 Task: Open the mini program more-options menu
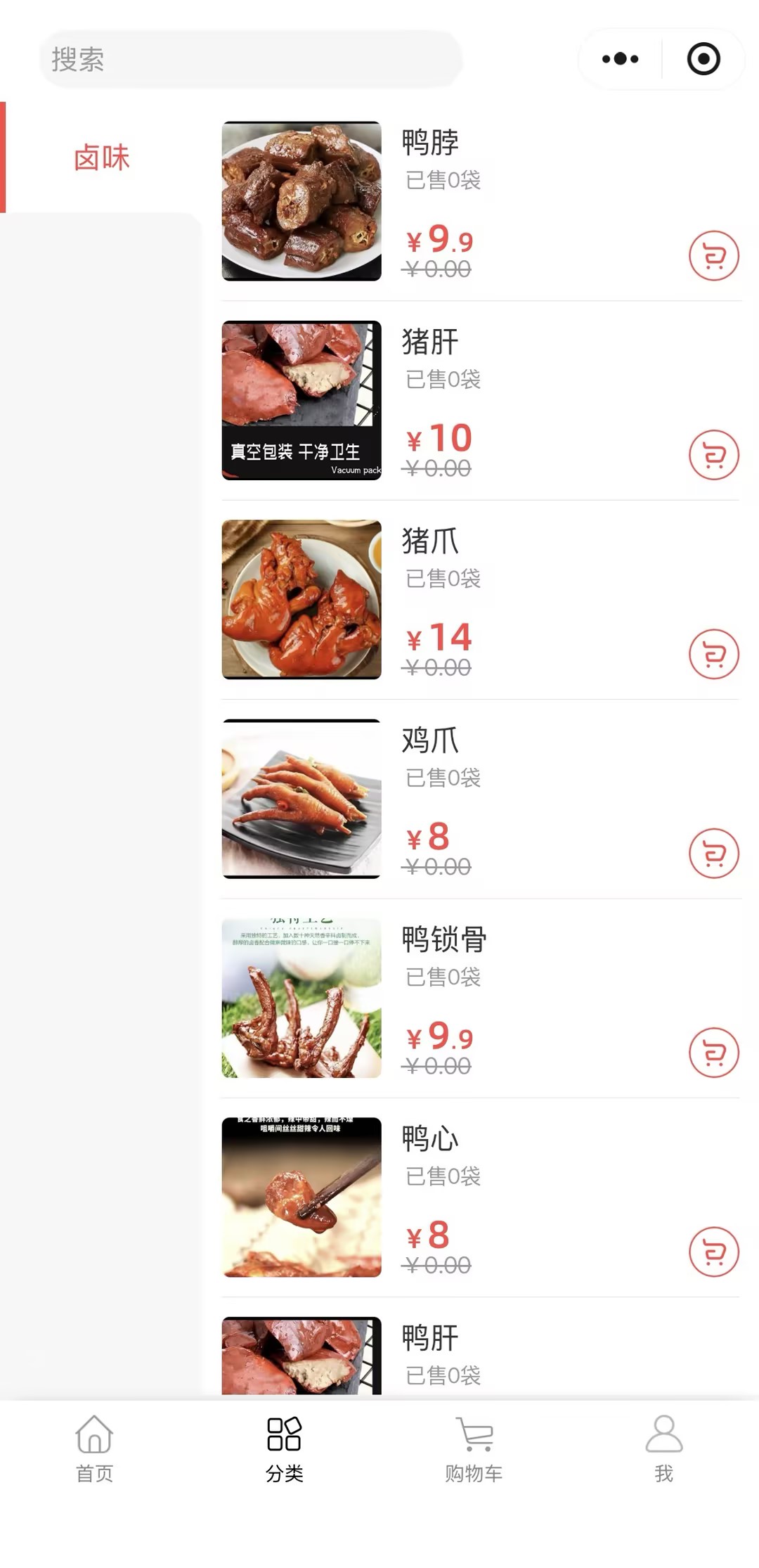click(x=620, y=59)
